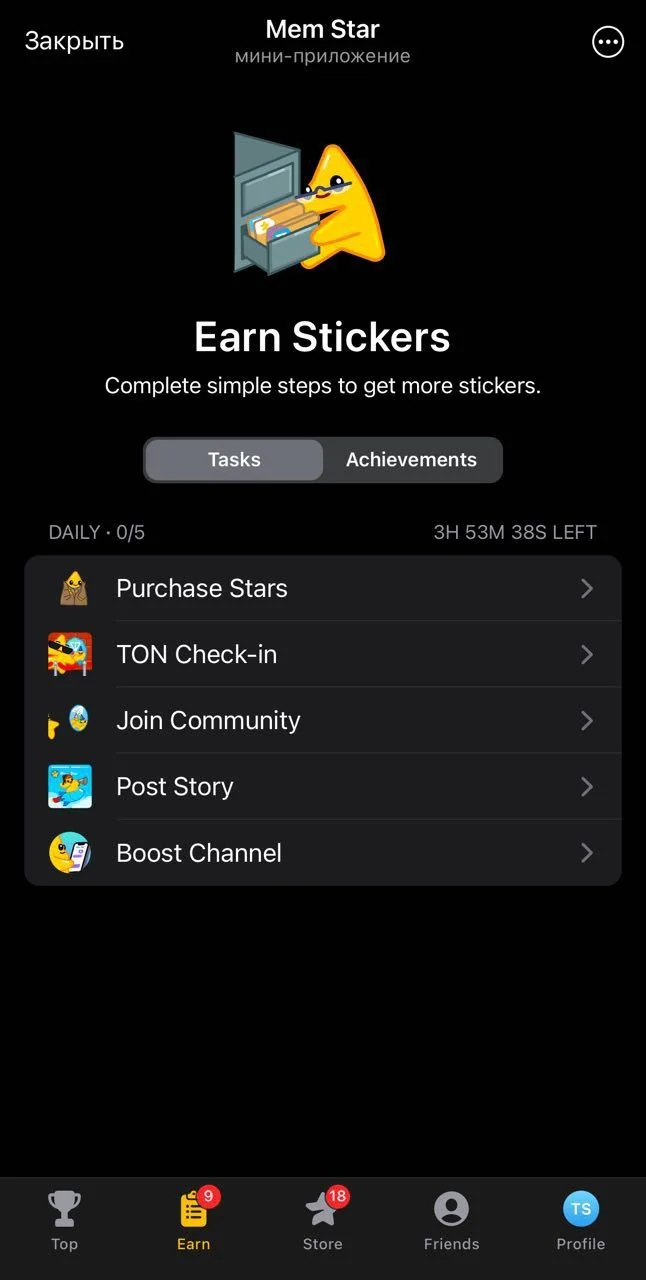The width and height of the screenshot is (646, 1280).
Task: Switch to the Achievements segment
Action: (x=411, y=460)
